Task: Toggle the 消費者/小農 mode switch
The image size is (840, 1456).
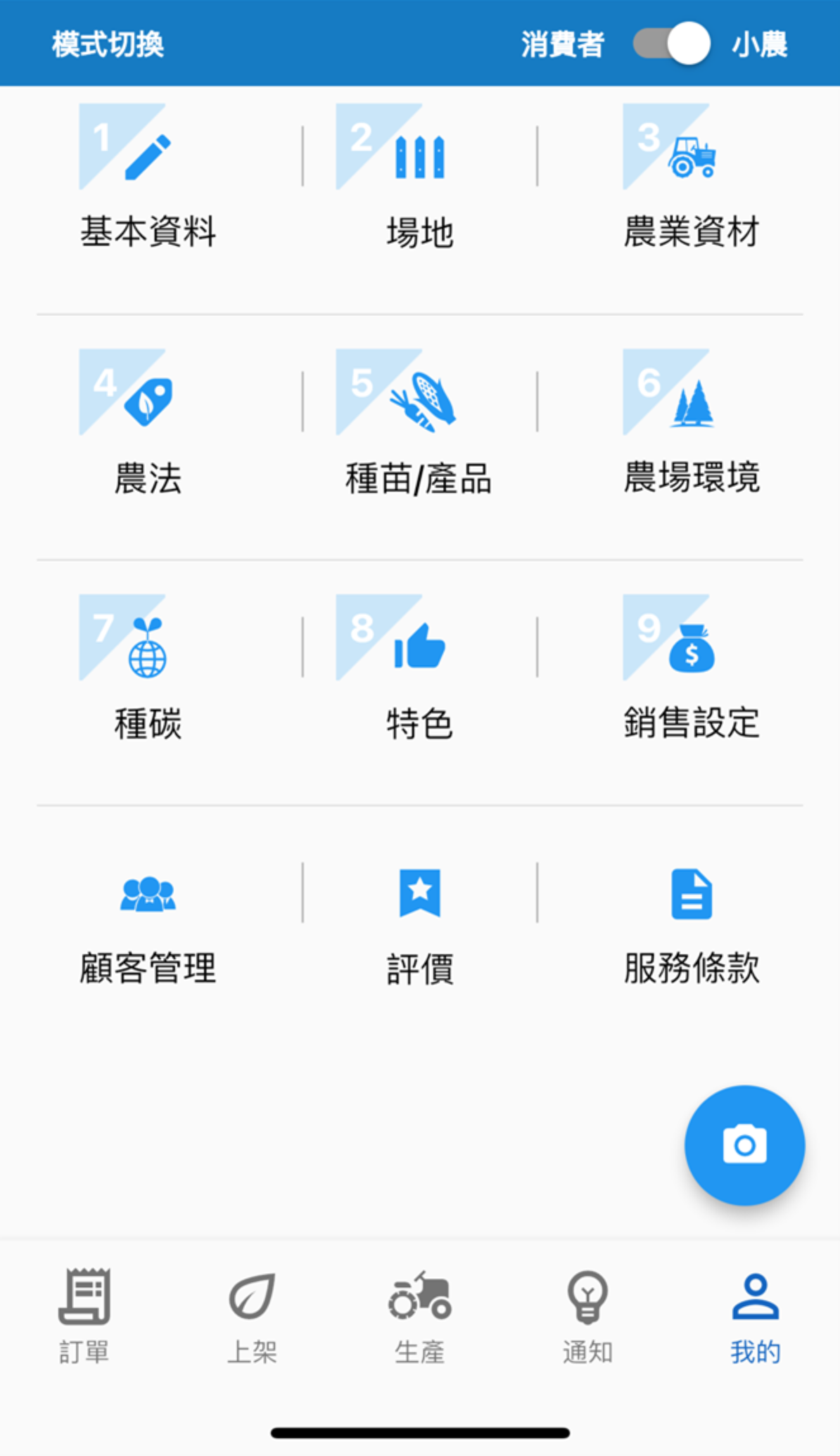Action: pos(671,44)
